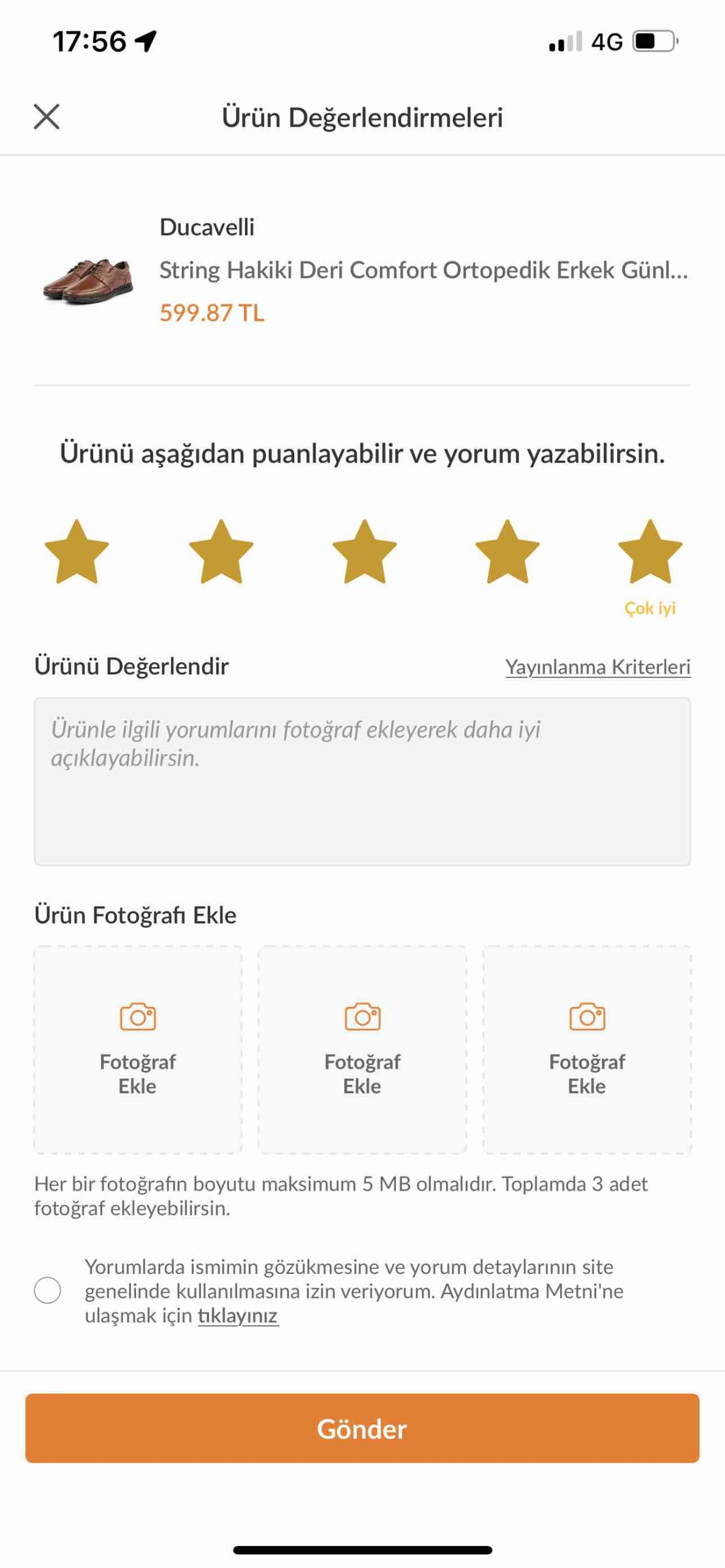Open the Ducavelli shoe product thumbnail
Viewport: 725px width, 1568px height.
point(89,281)
